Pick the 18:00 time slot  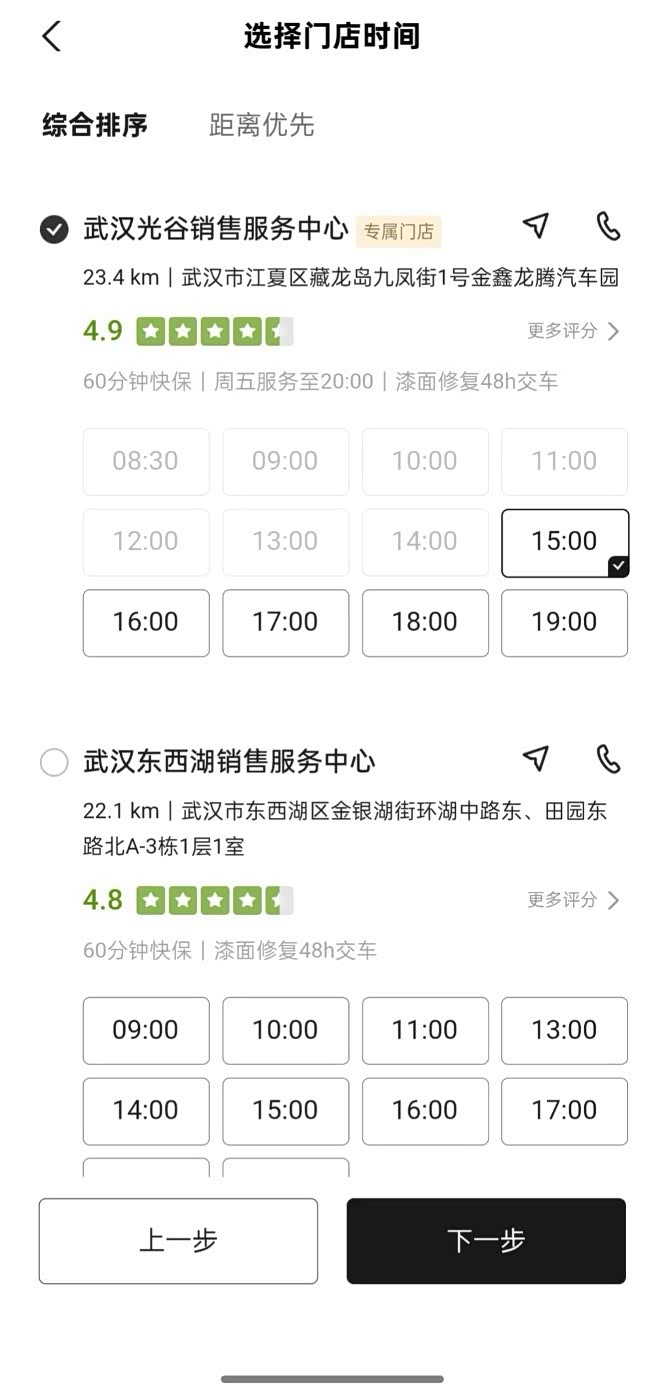(425, 622)
